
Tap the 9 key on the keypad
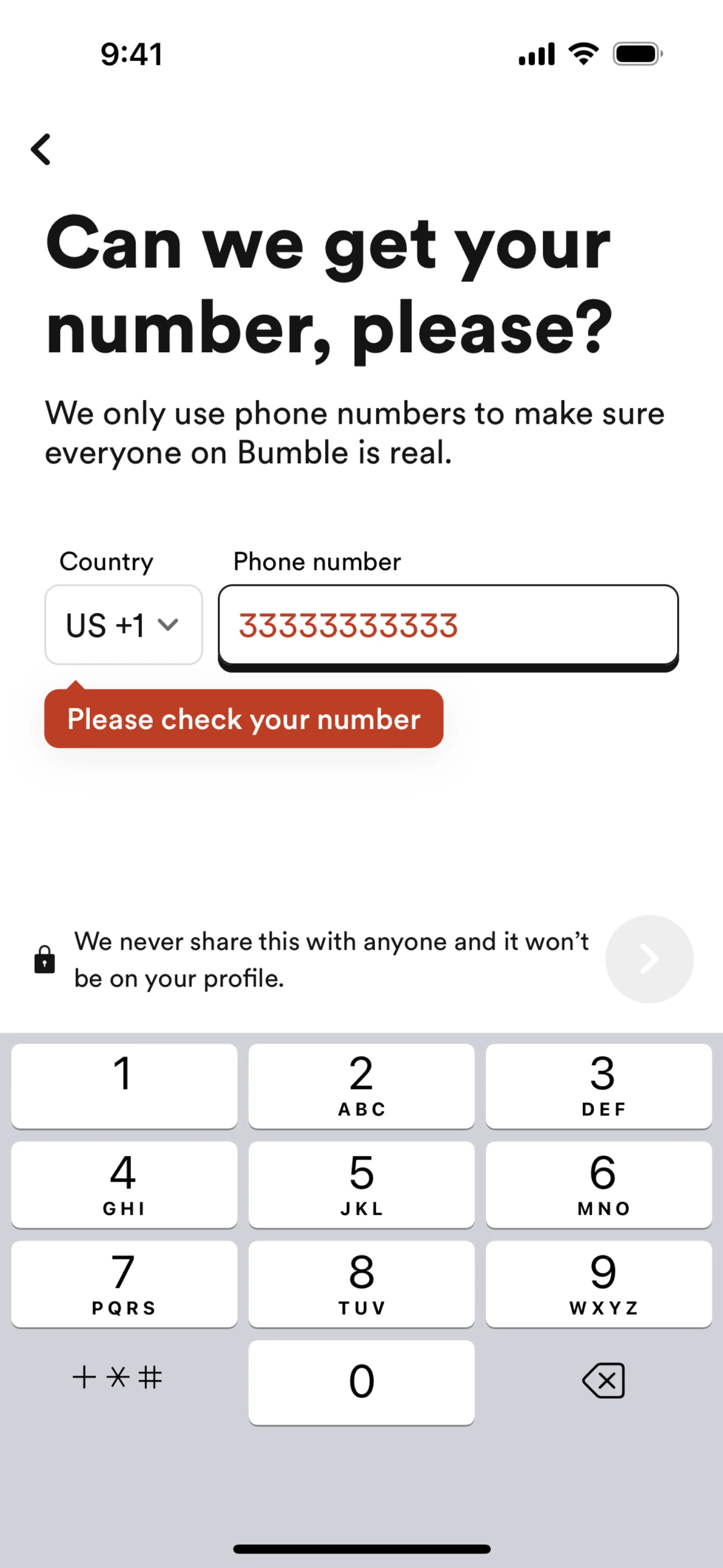point(599,1284)
